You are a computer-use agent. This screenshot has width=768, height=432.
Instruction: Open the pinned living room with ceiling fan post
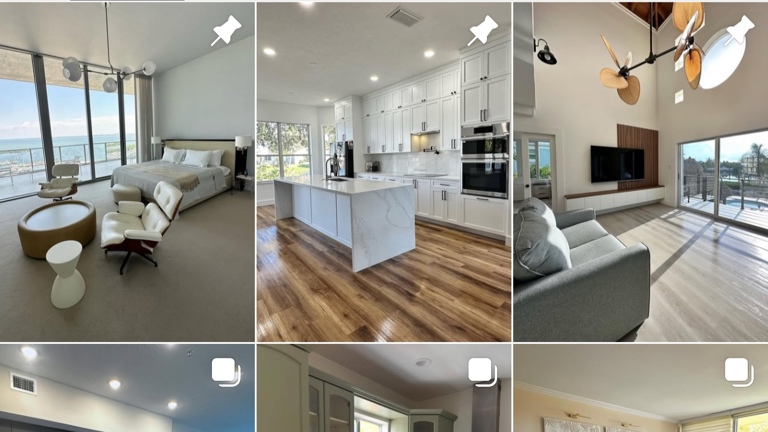pos(640,171)
